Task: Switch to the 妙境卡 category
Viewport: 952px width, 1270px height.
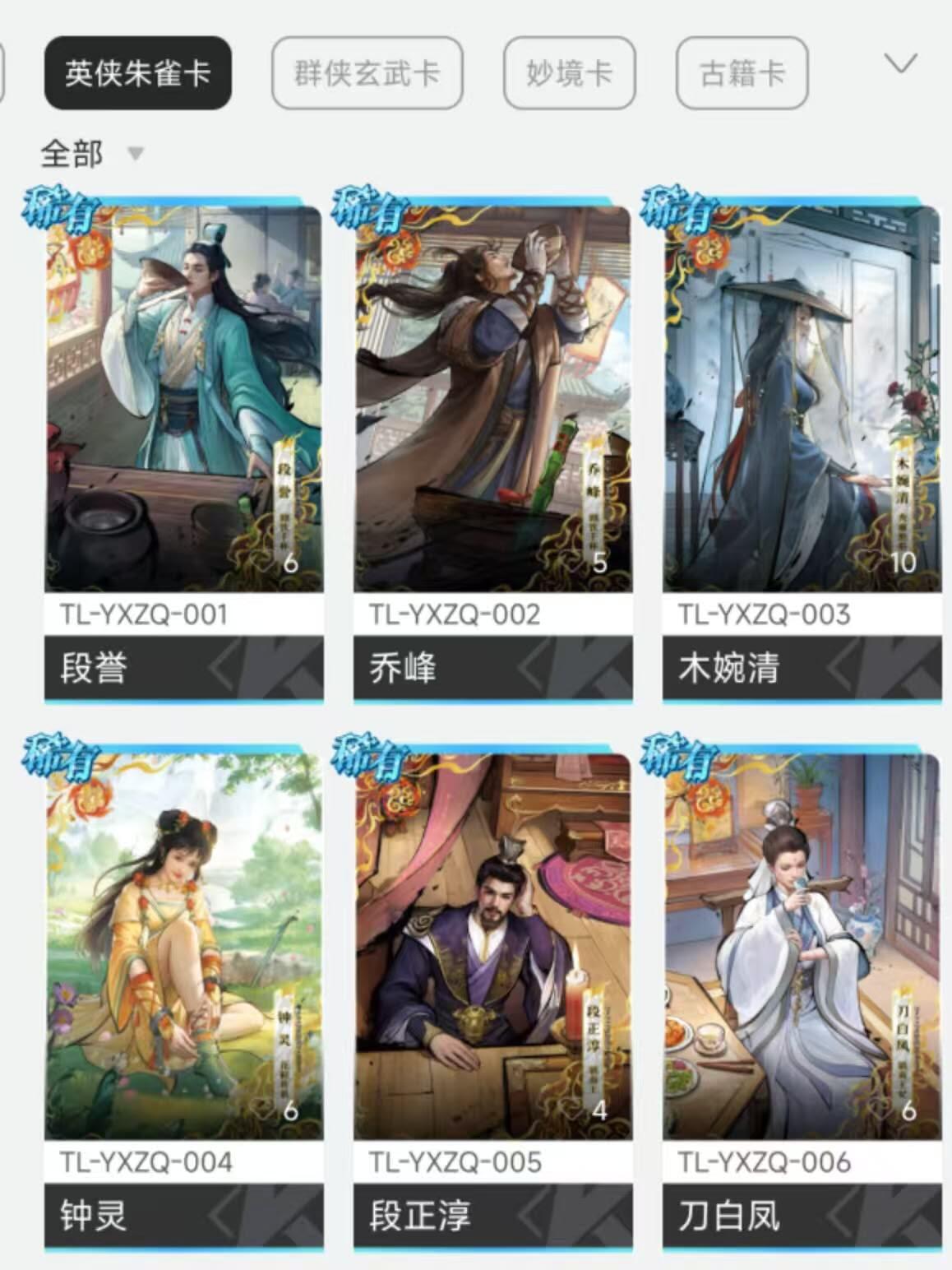Action: pos(569,74)
